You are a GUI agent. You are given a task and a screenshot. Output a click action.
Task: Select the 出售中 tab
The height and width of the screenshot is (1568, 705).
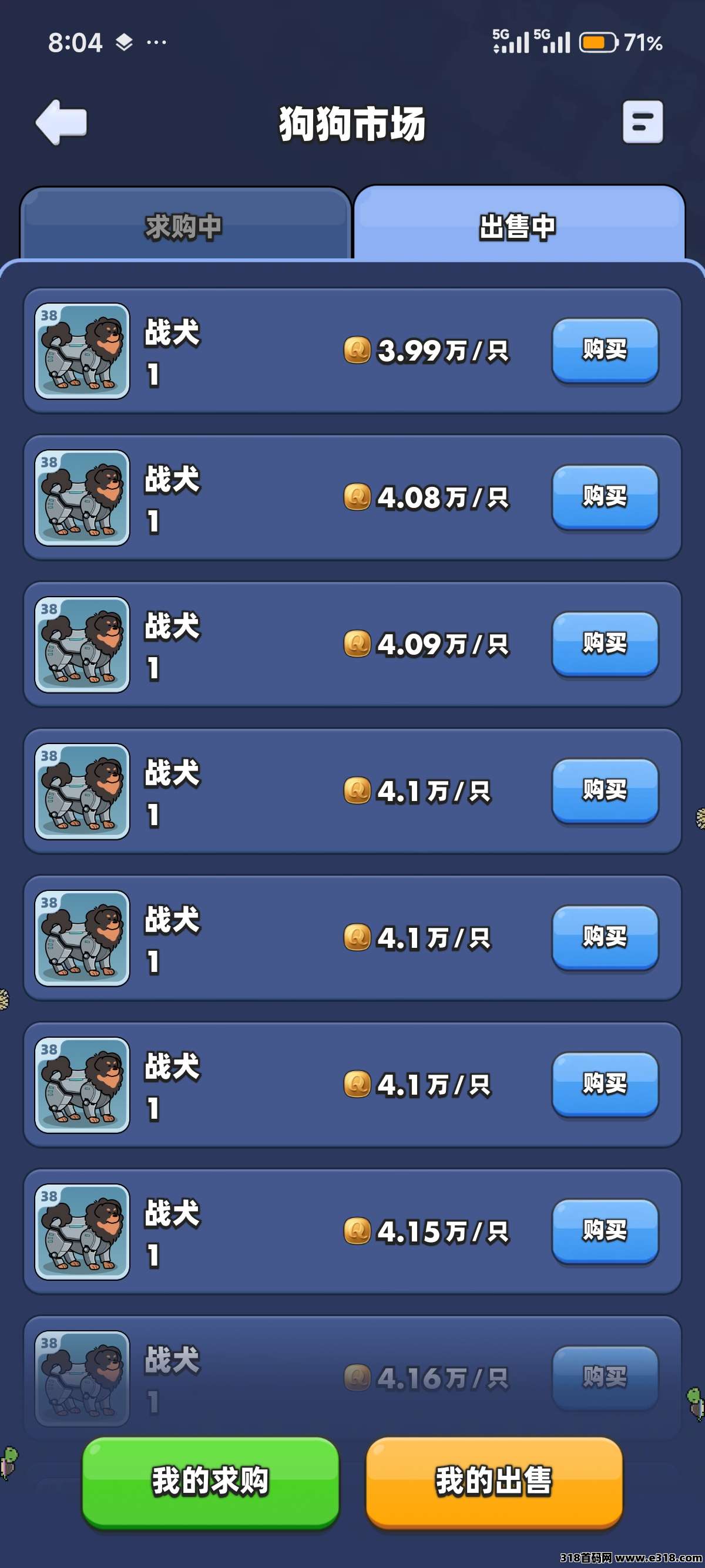518,227
